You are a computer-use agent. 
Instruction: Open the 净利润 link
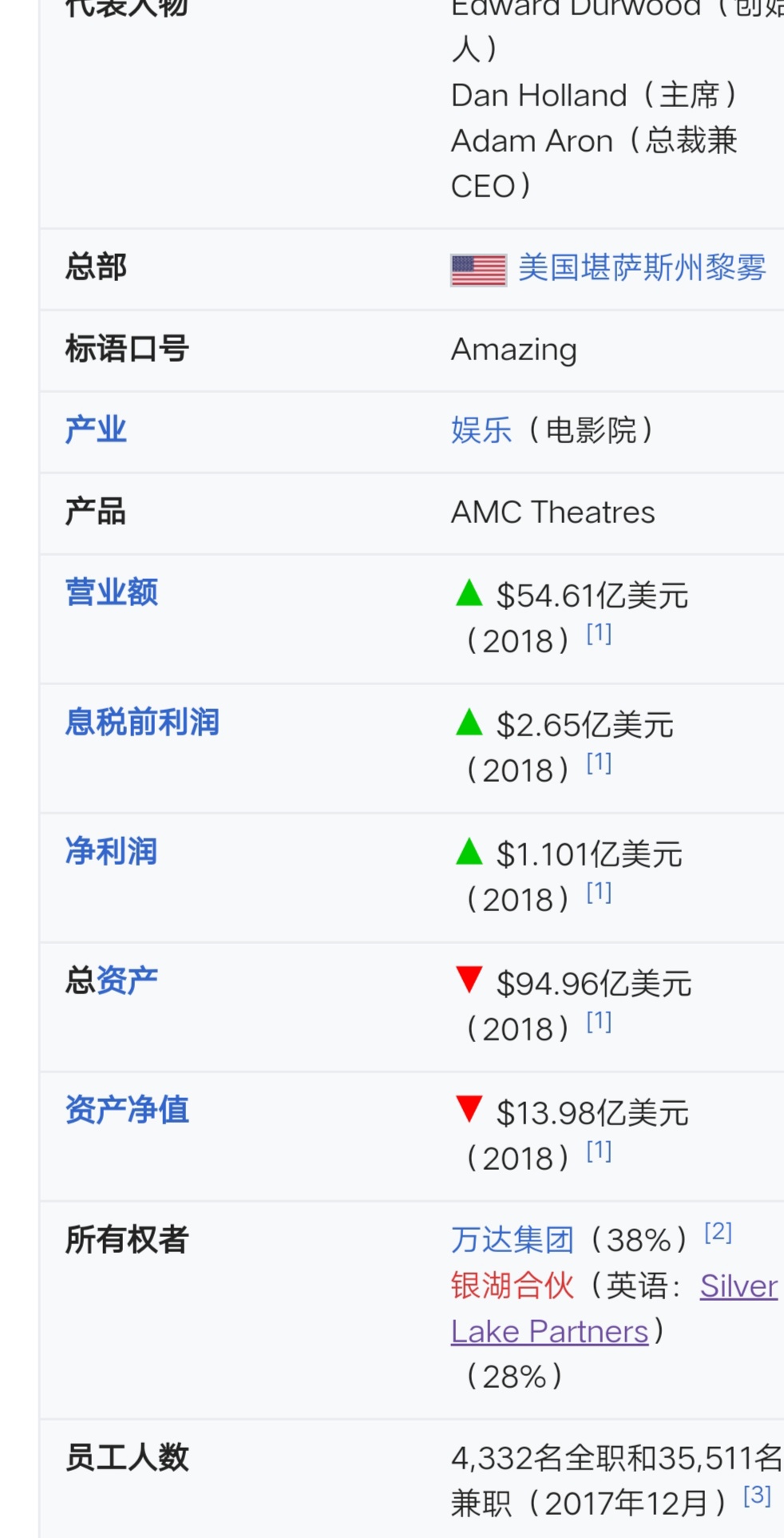click(112, 850)
